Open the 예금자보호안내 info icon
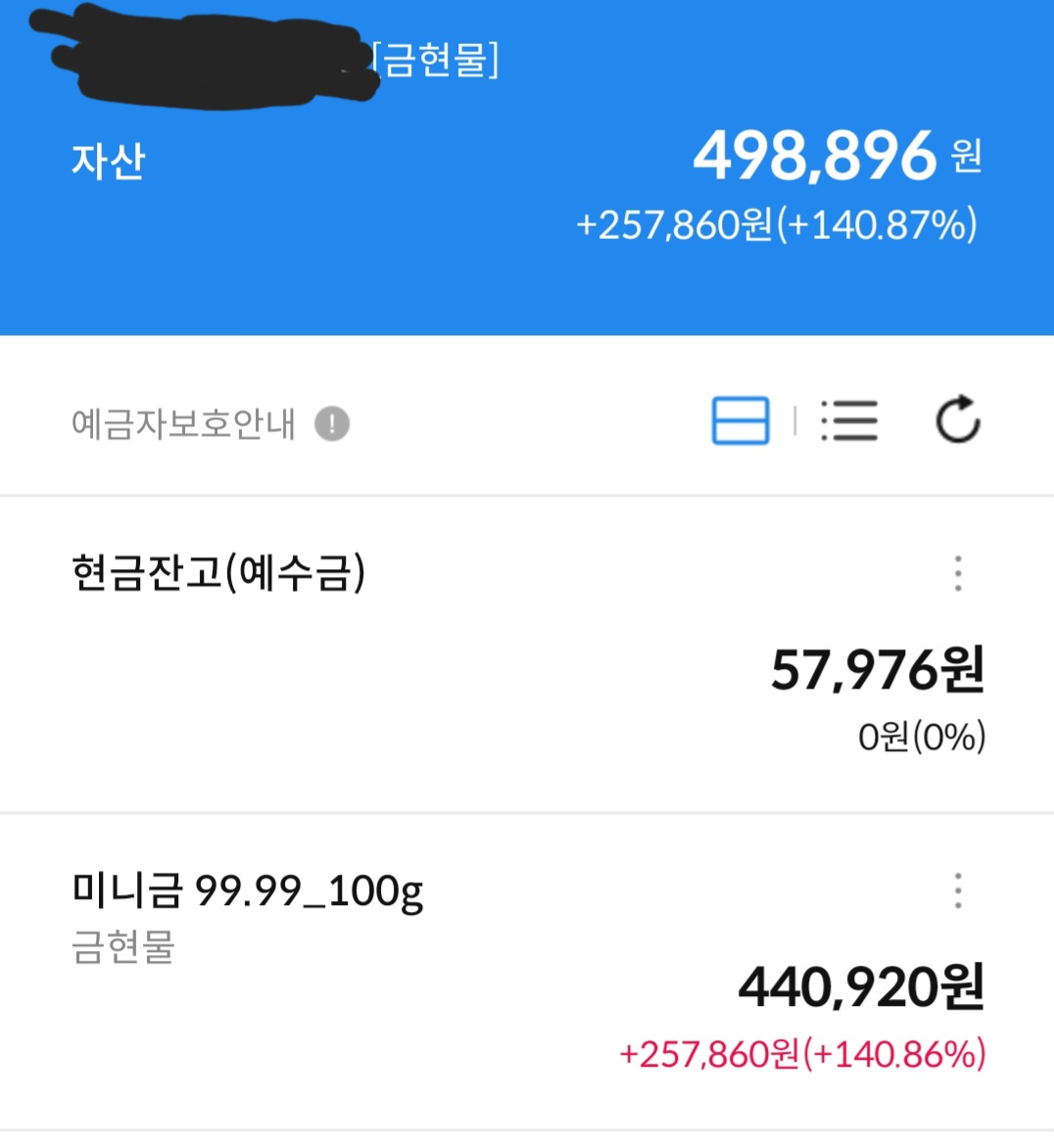The height and width of the screenshot is (1148, 1054). 332,424
